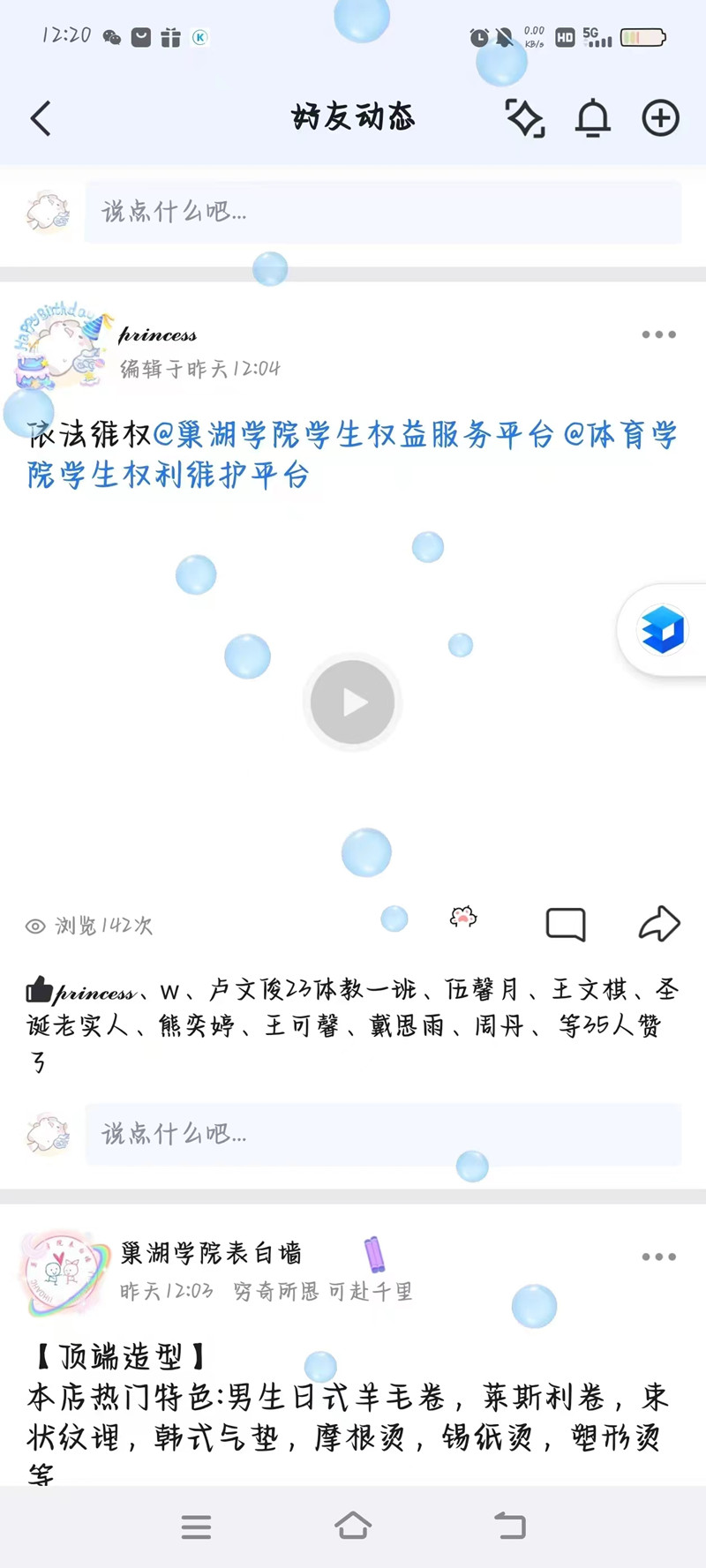Screen dimensions: 706x1568
Task: Open overflow menu on 巢湖学院表白墙 post
Action: tap(658, 1257)
